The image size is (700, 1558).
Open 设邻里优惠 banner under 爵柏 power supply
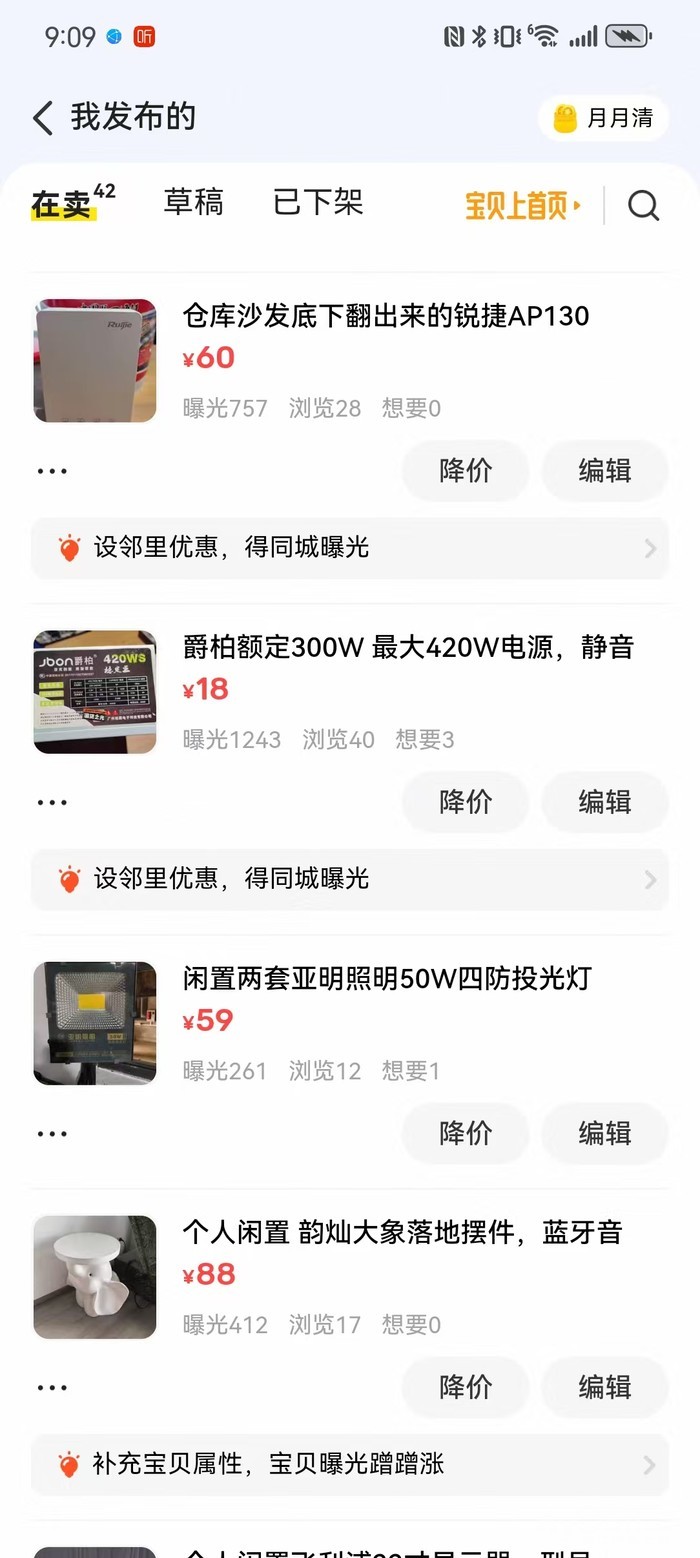click(349, 879)
